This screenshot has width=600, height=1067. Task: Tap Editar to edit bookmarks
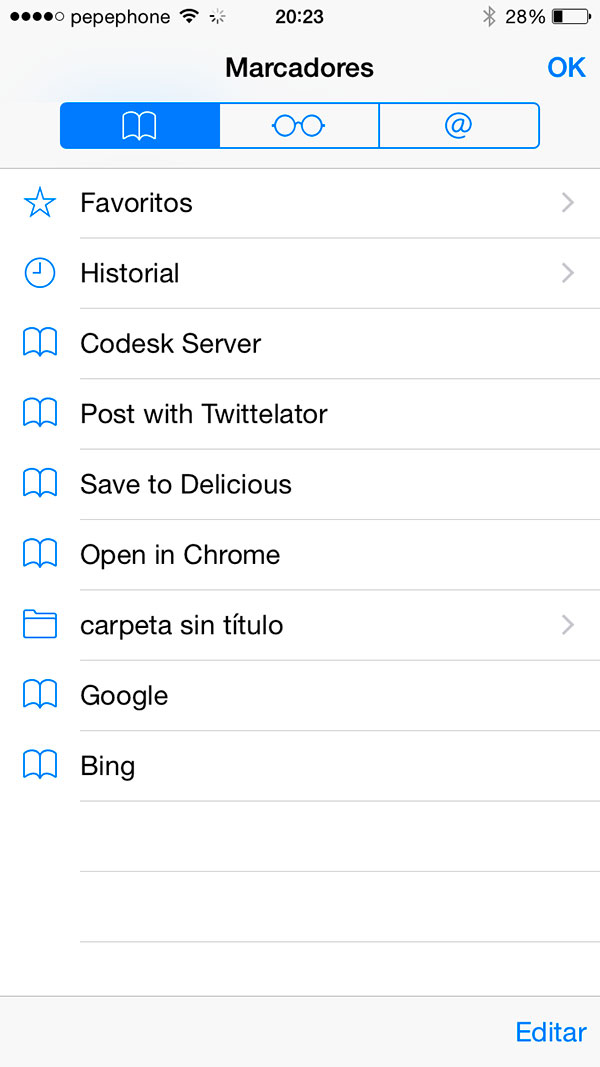point(550,1032)
